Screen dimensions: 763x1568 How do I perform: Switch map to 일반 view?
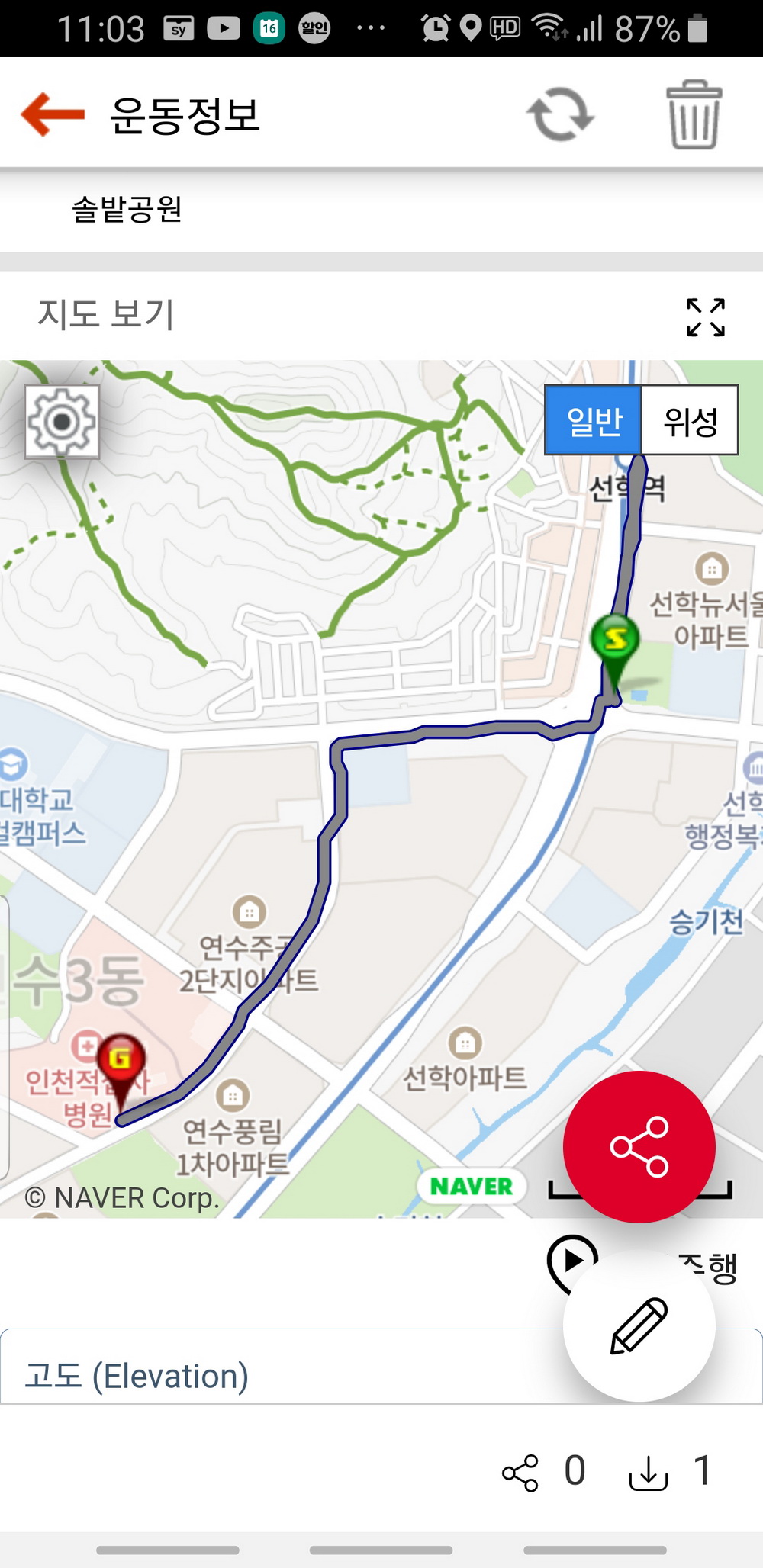[x=594, y=420]
